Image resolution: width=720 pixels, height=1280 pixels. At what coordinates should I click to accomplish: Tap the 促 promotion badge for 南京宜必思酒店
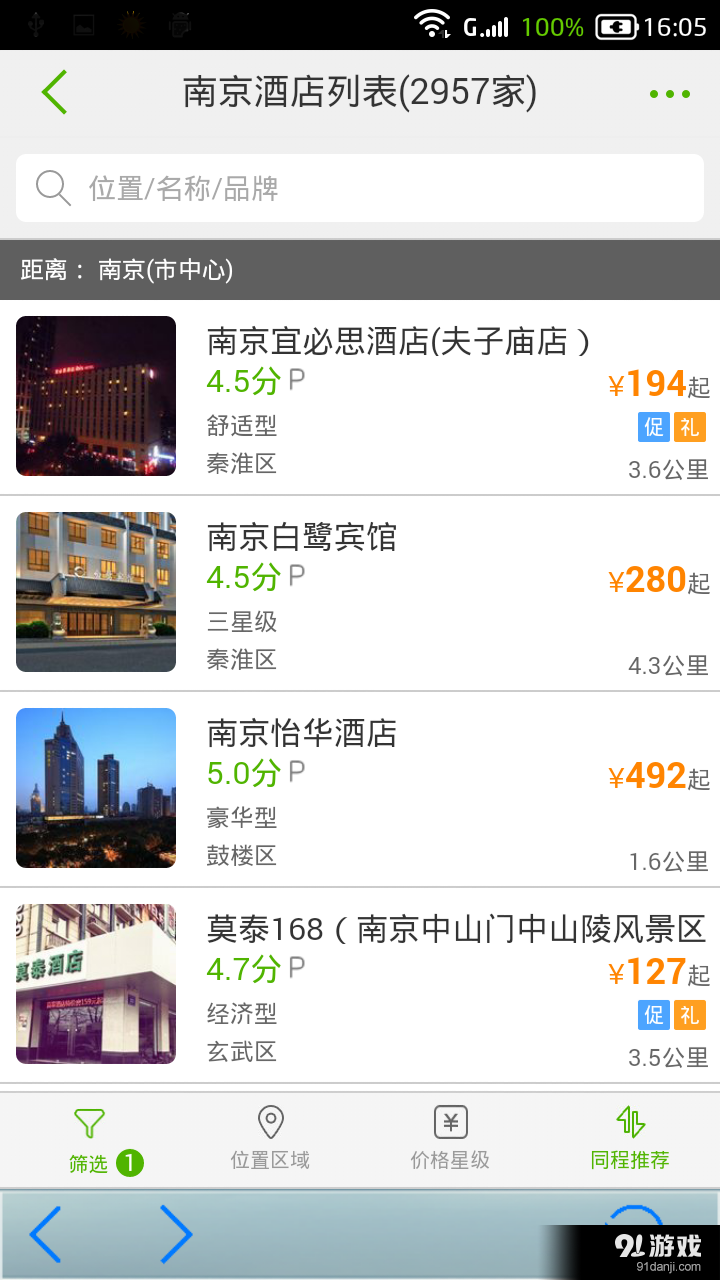654,427
